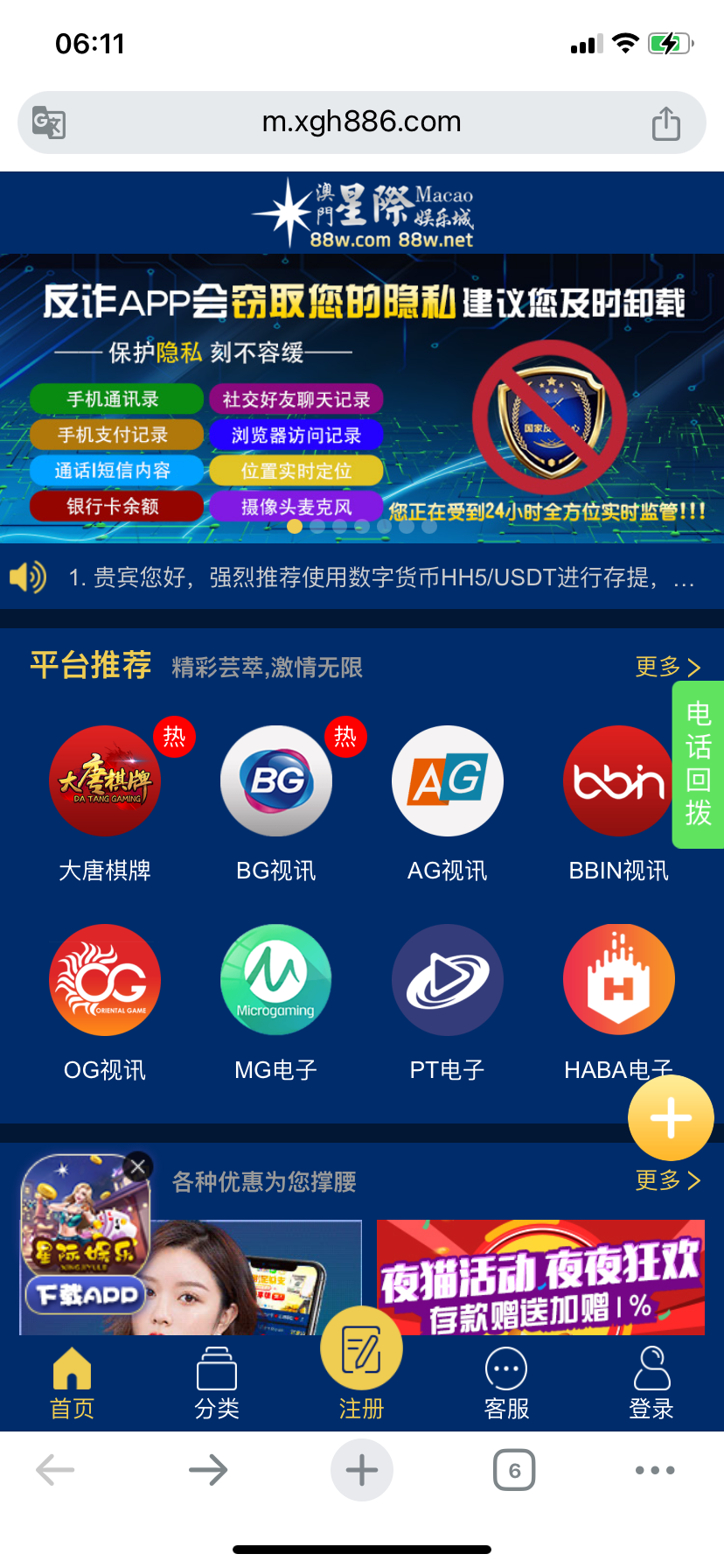
Task: Select AG视讯 platform
Action: click(447, 781)
